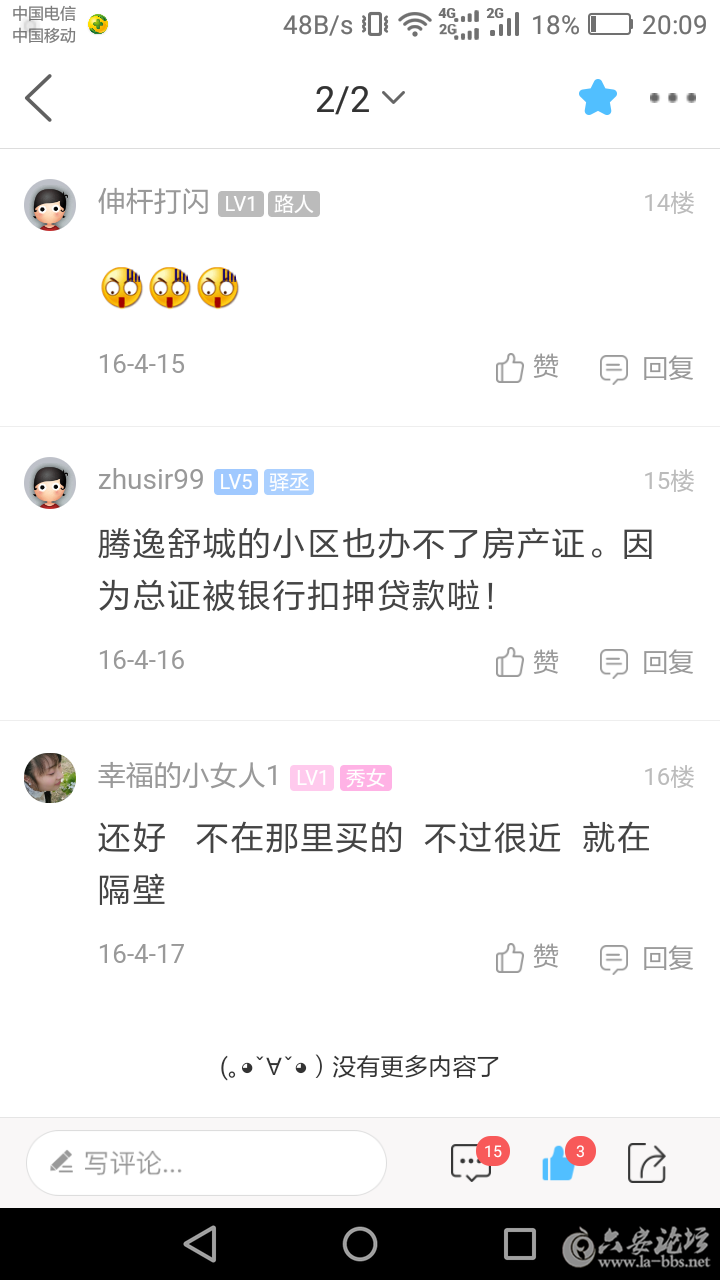The image size is (720, 1280).
Task: Tap the 写评论 comment input field
Action: click(x=206, y=1163)
